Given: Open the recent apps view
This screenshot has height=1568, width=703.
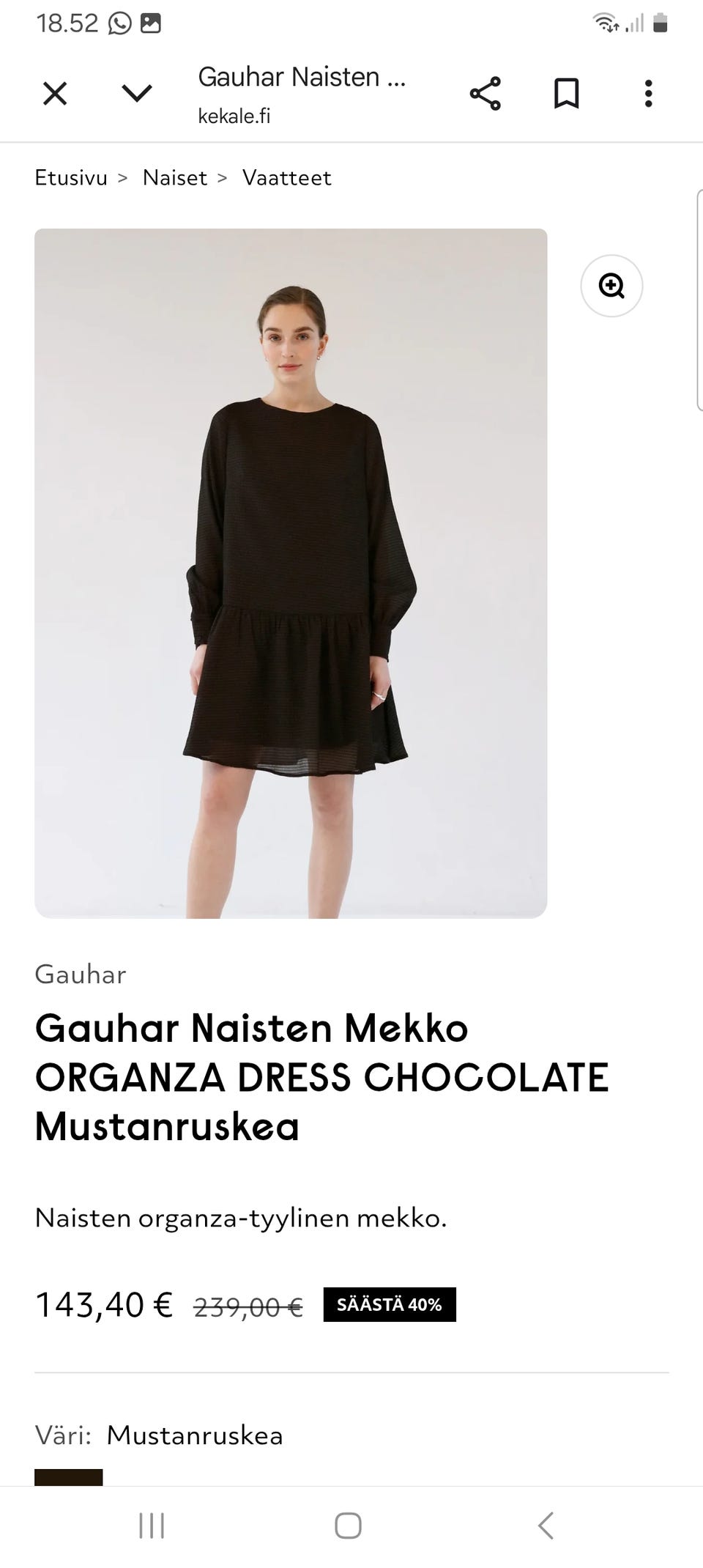Looking at the screenshot, I should pyautogui.click(x=152, y=1526).
